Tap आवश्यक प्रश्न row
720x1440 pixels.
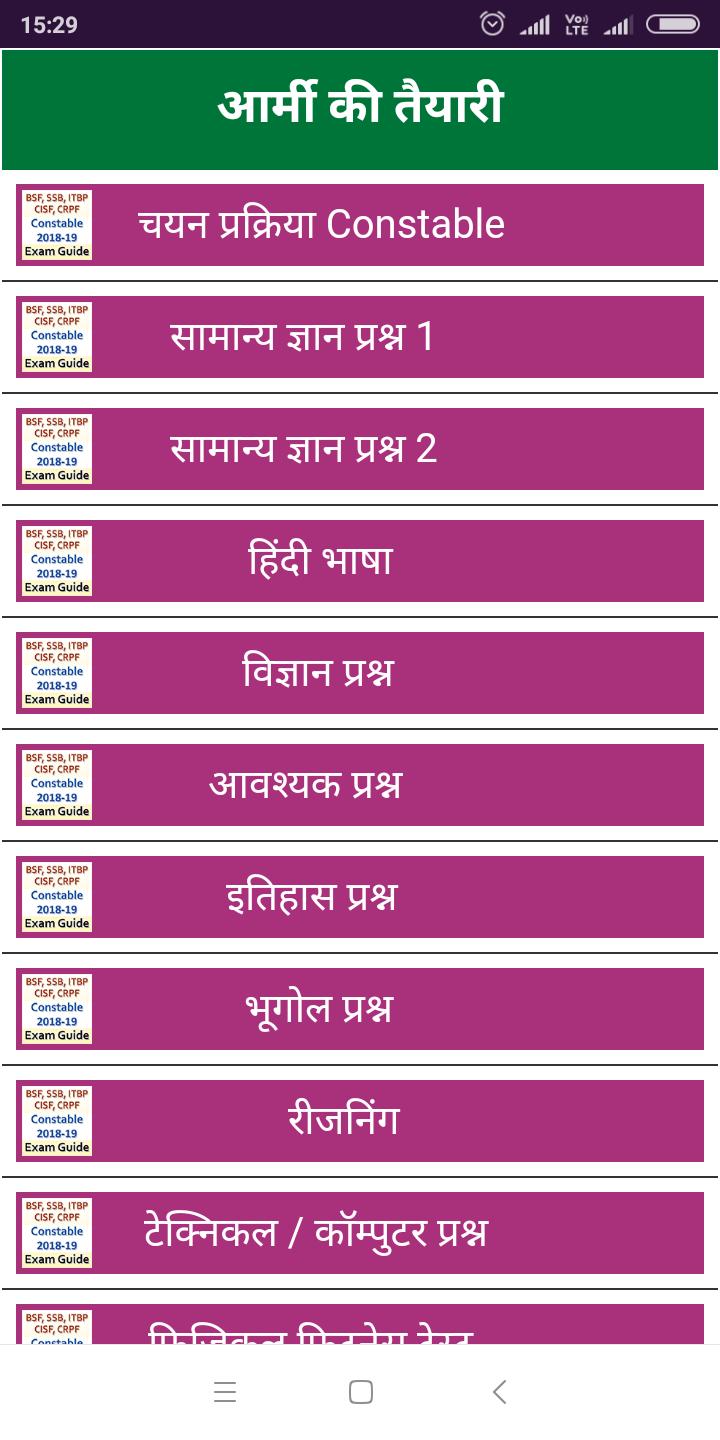tap(360, 785)
